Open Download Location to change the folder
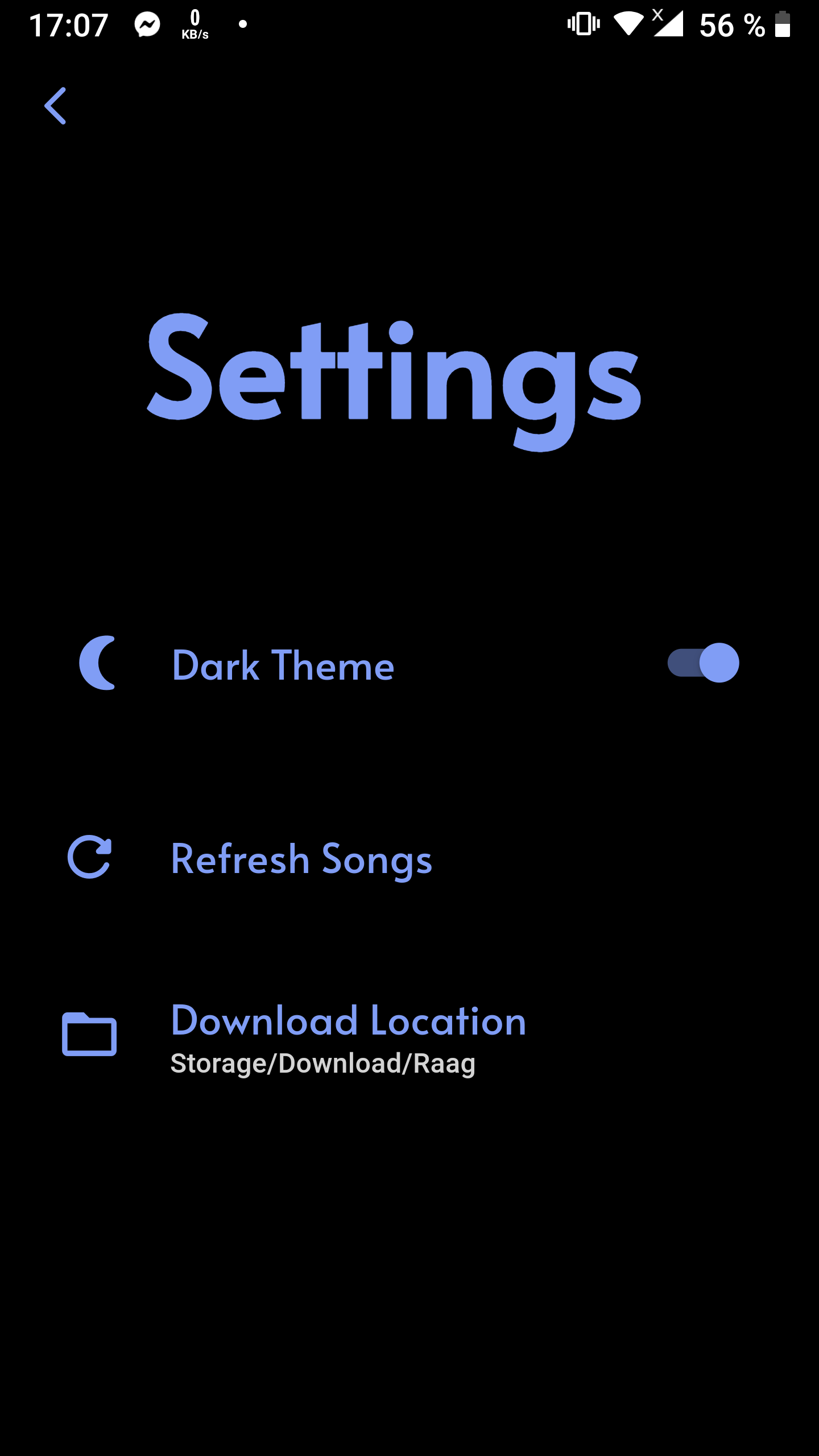The image size is (819, 1456). tap(349, 1021)
